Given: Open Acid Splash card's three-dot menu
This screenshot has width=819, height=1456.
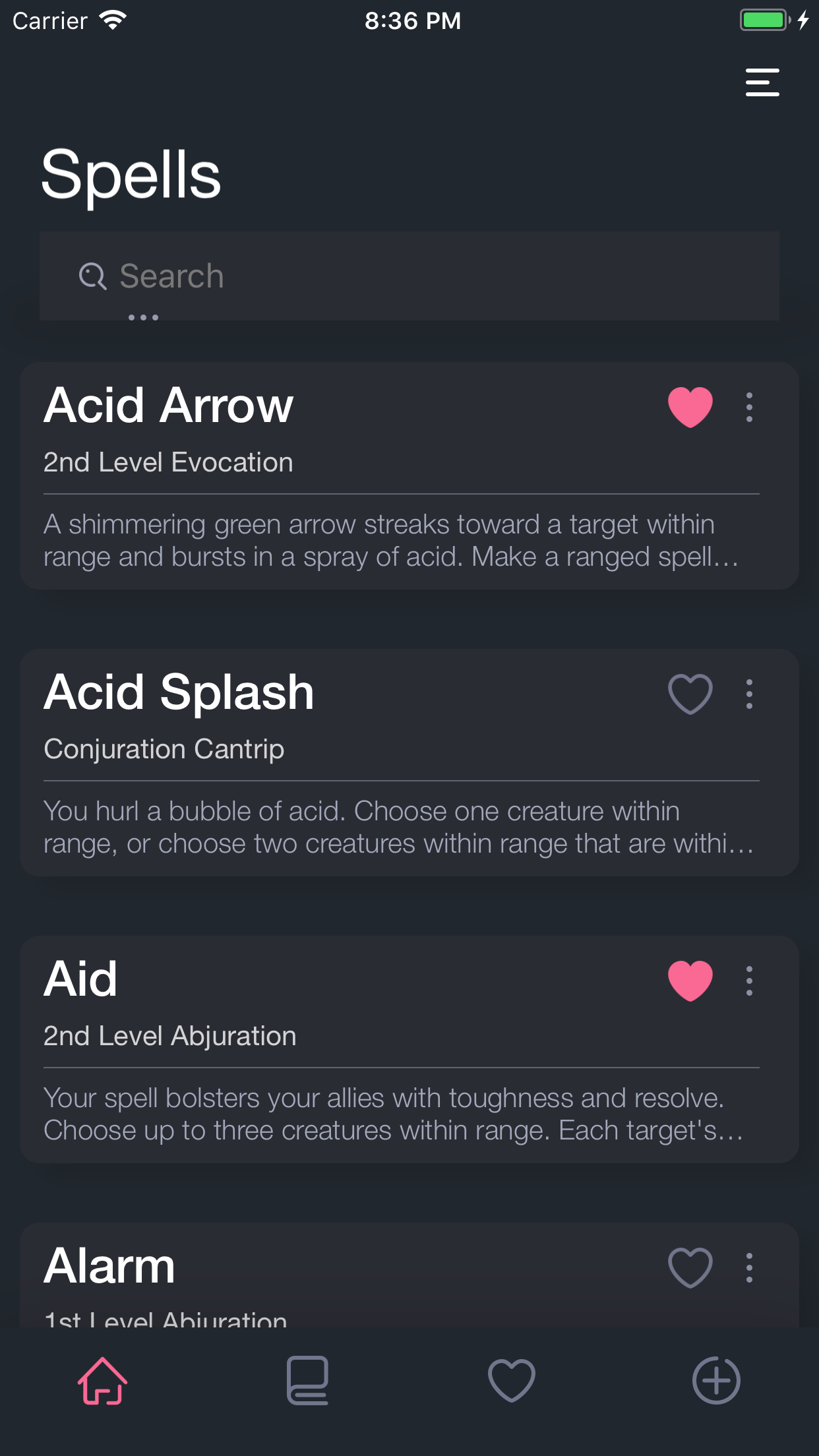Looking at the screenshot, I should click(749, 693).
